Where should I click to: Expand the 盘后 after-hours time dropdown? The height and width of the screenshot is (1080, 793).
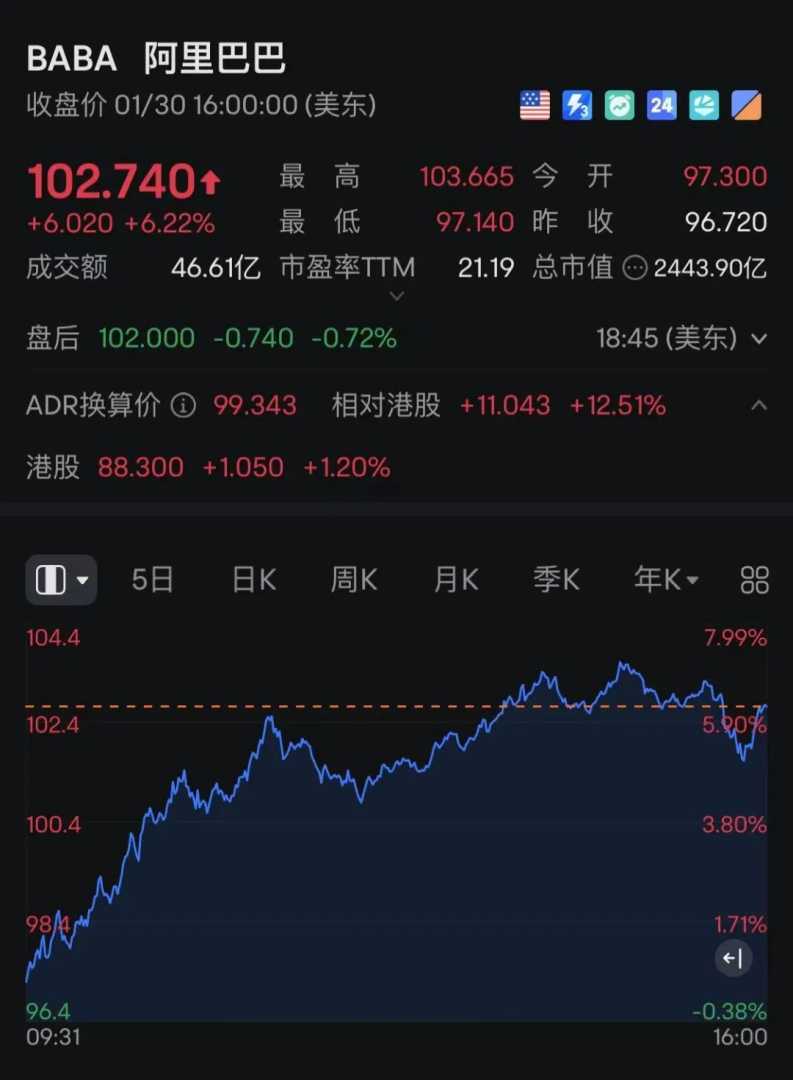point(759,339)
